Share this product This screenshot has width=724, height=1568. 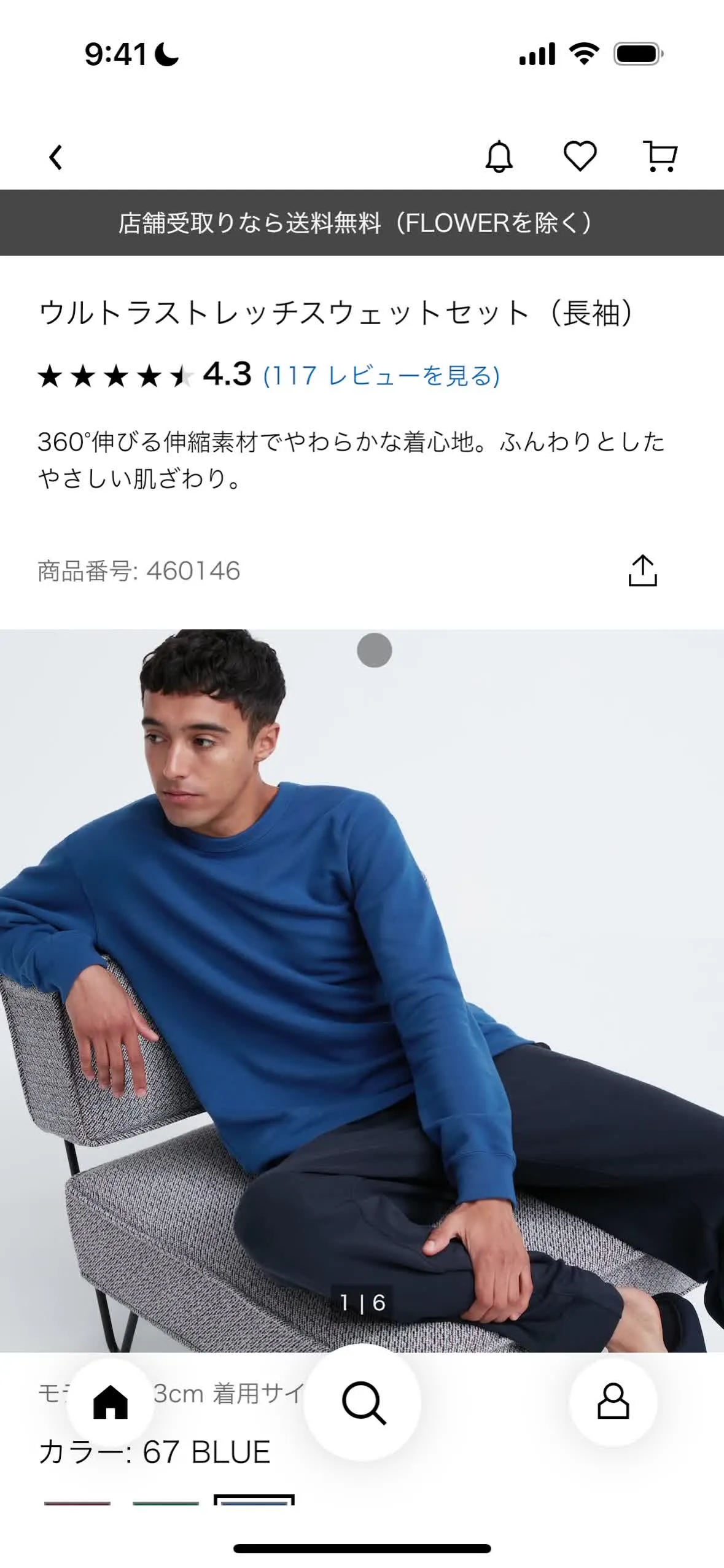coord(642,570)
